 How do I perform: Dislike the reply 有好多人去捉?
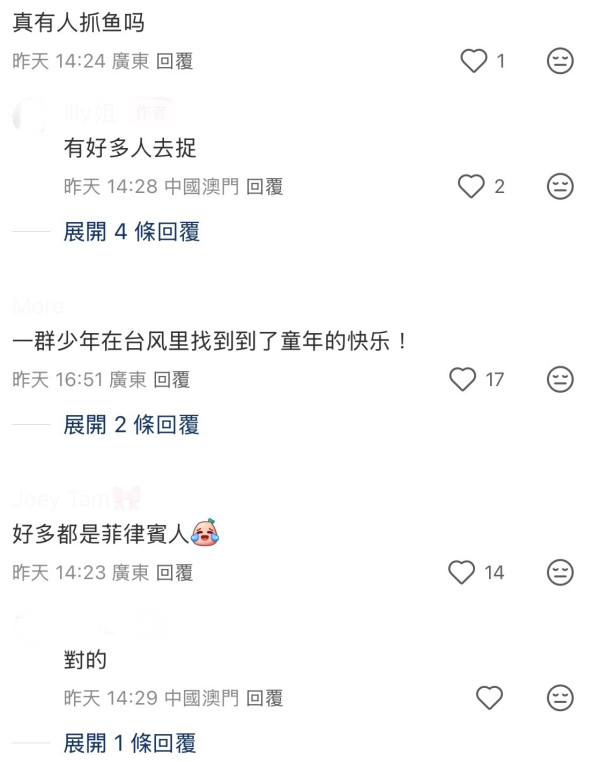click(560, 186)
